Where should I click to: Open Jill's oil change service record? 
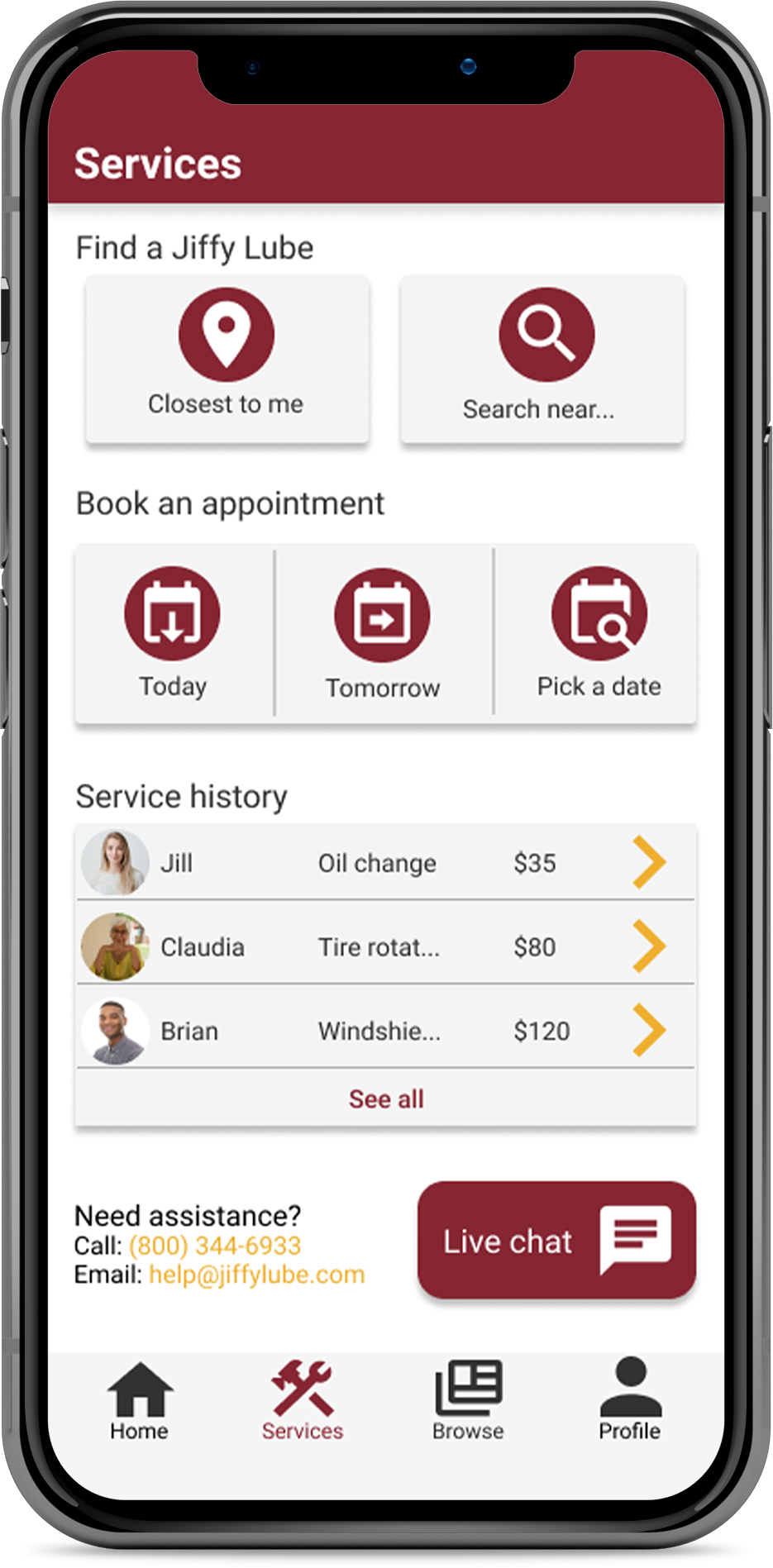(385, 863)
